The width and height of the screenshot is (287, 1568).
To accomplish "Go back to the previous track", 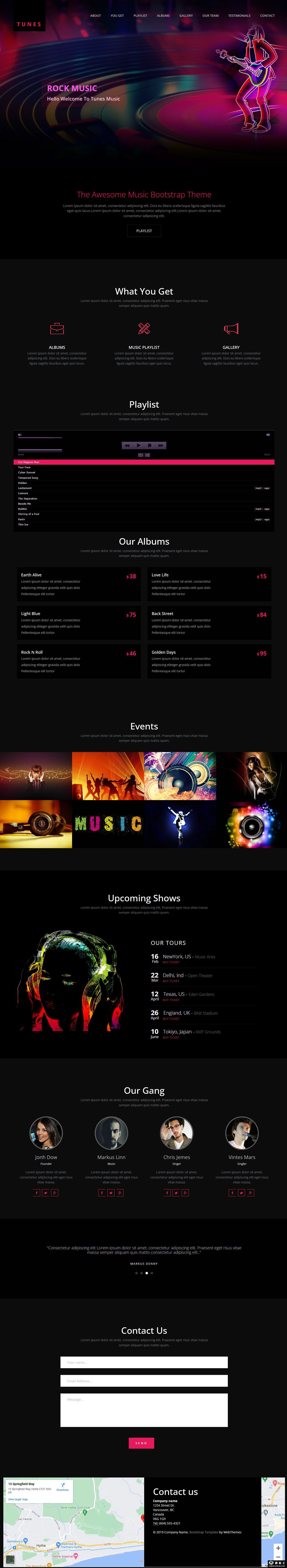I will (x=127, y=445).
